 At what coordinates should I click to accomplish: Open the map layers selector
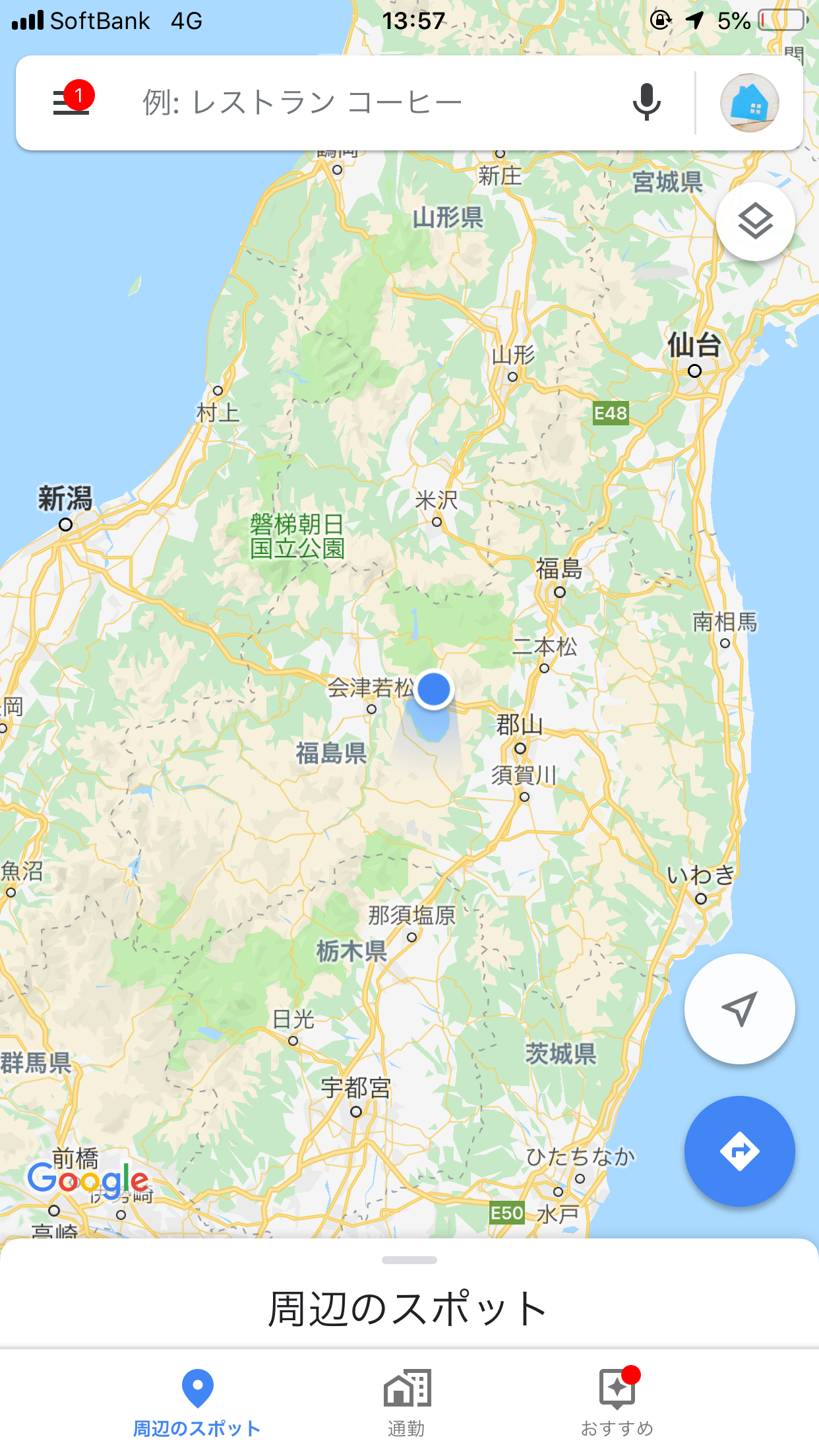755,222
